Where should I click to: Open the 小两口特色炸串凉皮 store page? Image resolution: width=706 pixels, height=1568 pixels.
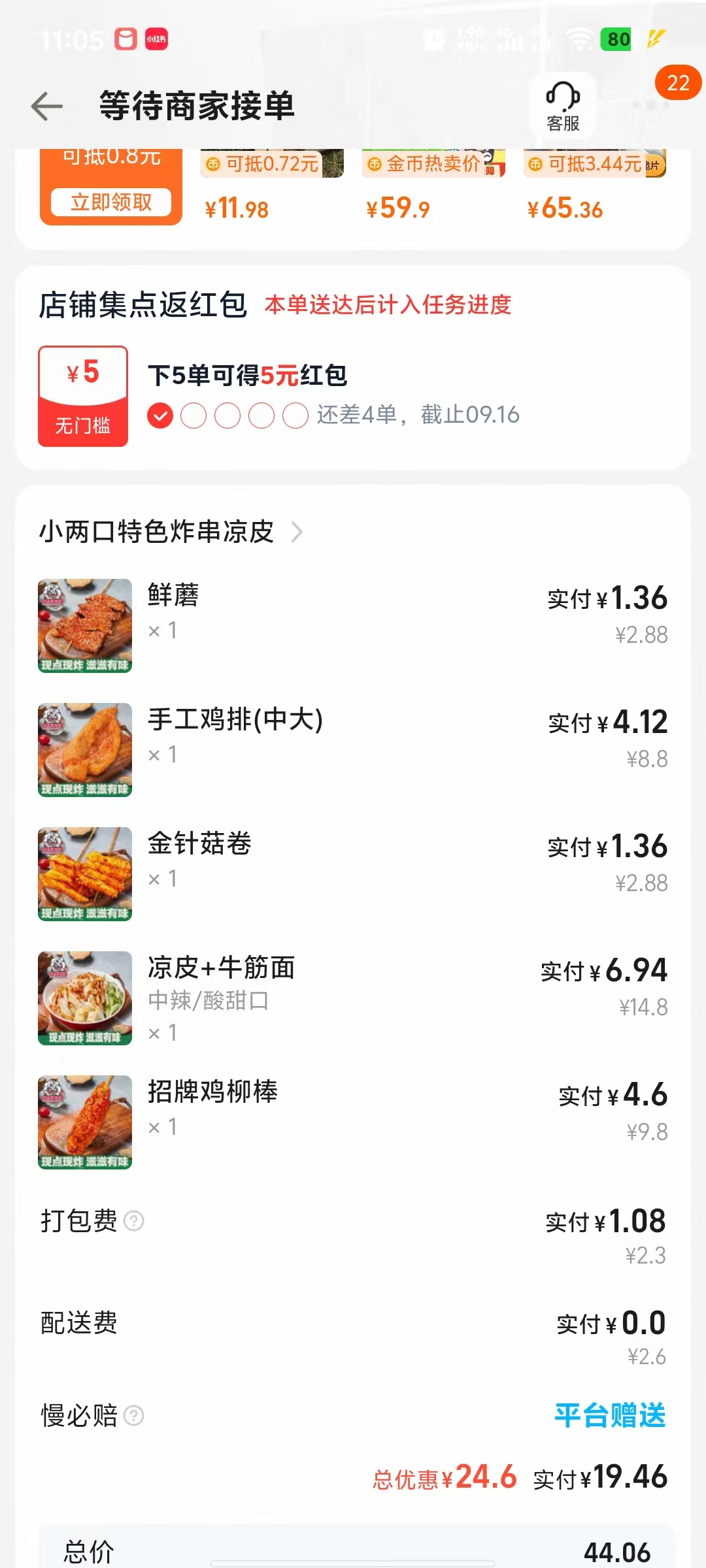[170, 532]
